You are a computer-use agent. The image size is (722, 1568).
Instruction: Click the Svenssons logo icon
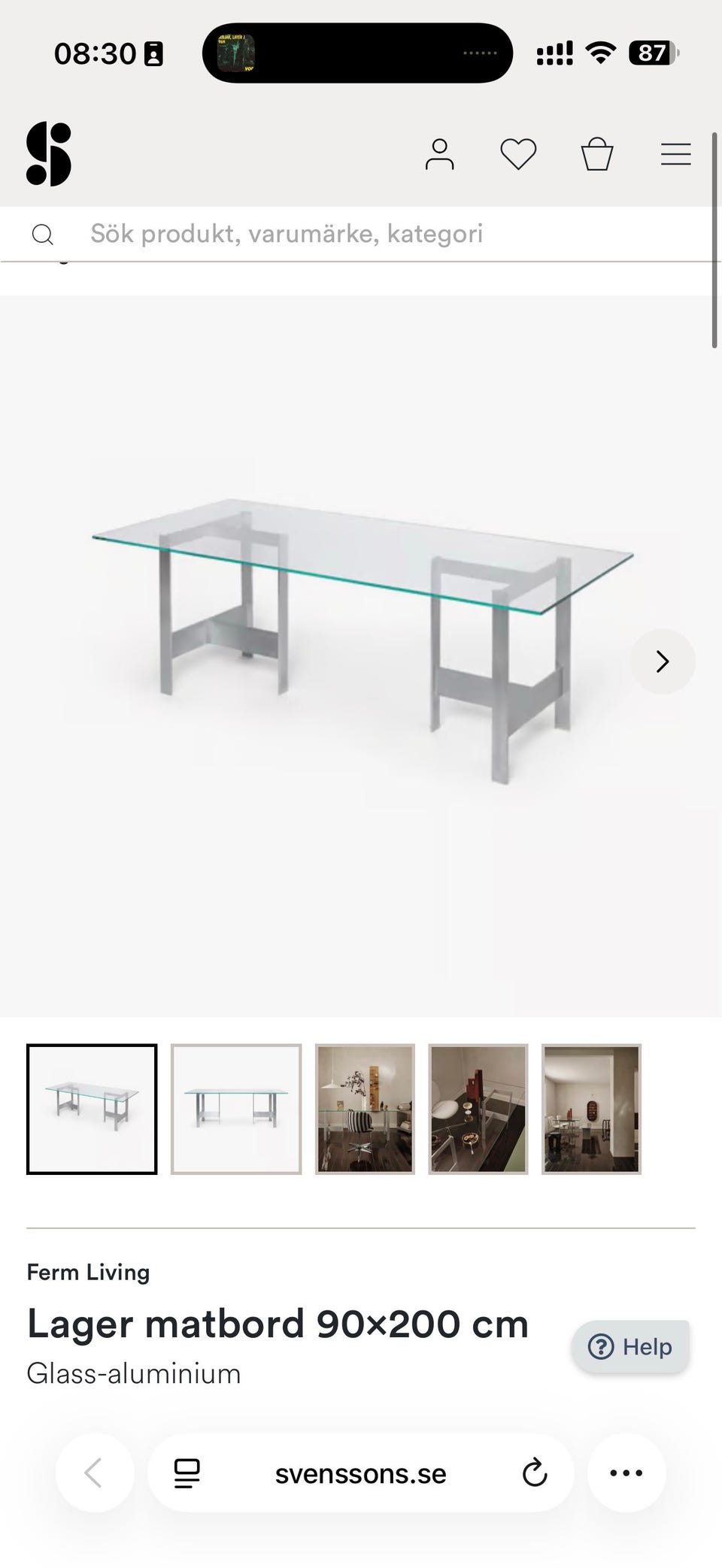49,155
